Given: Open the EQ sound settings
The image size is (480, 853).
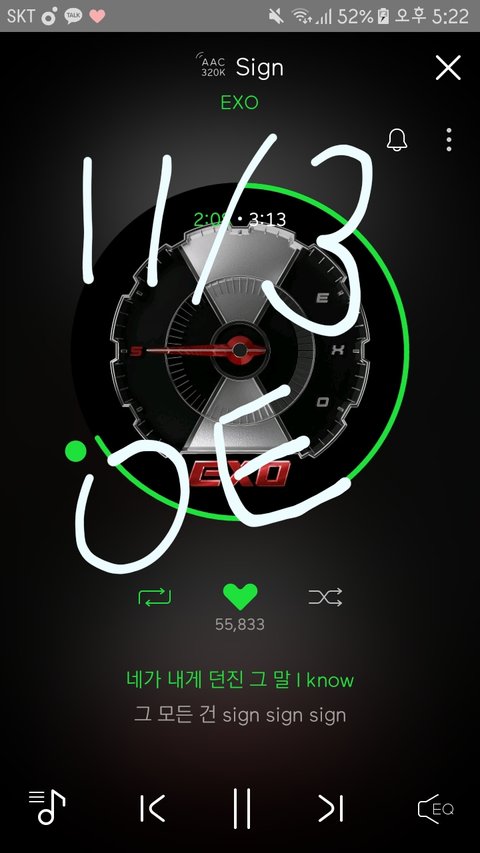Looking at the screenshot, I should pyautogui.click(x=435, y=809).
